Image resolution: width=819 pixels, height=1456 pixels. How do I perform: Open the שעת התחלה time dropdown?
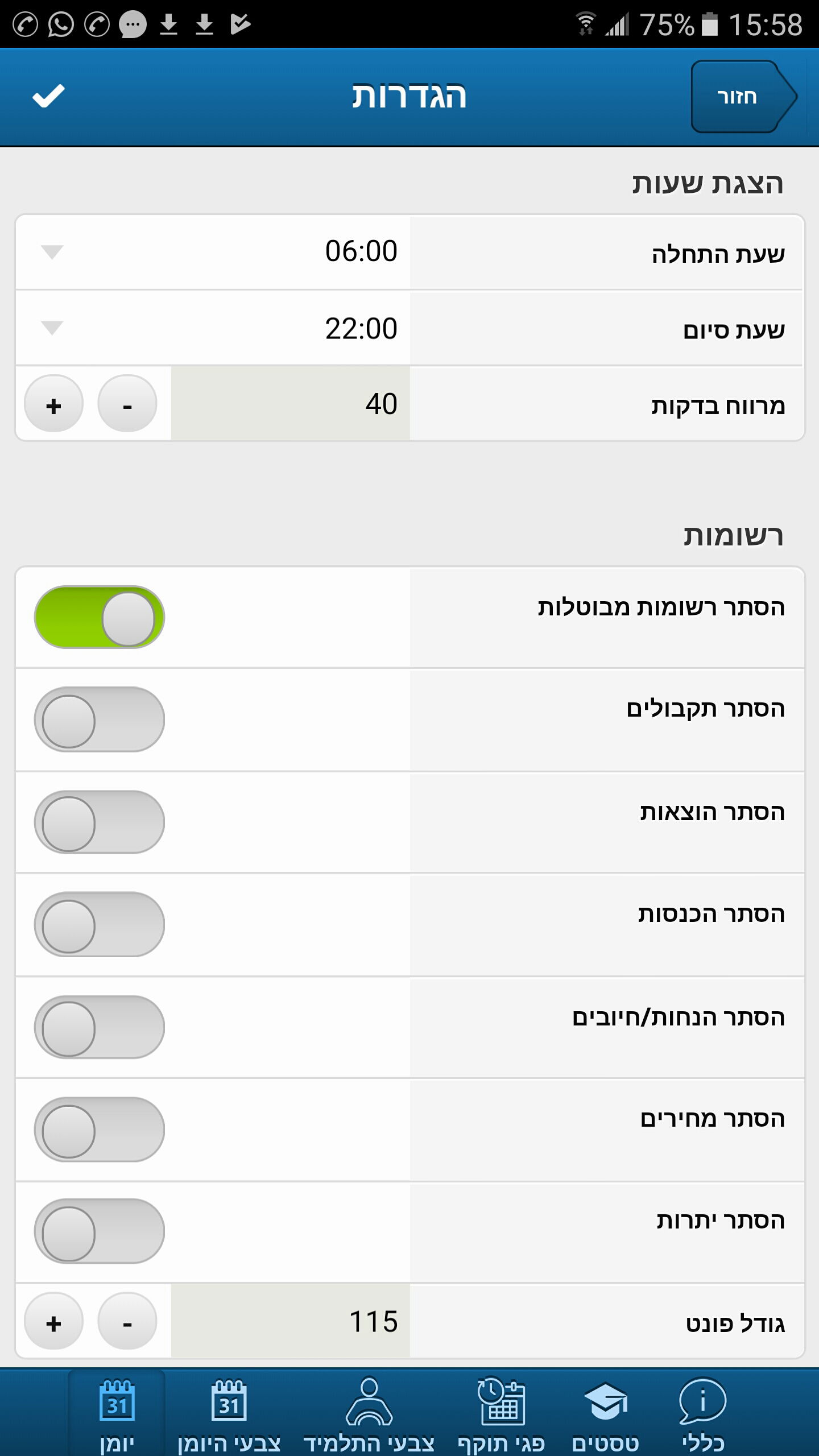click(x=213, y=252)
